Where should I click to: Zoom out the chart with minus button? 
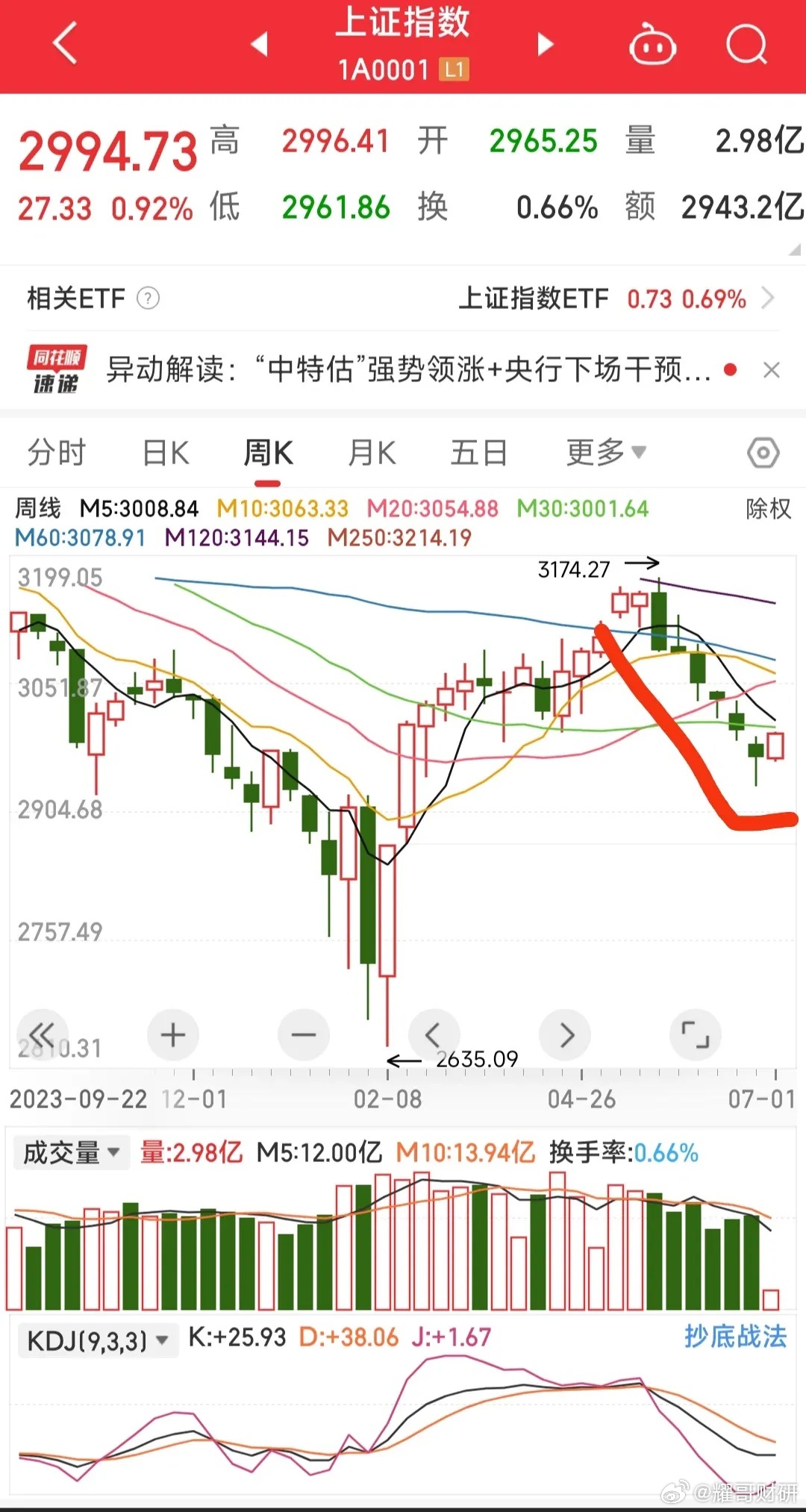click(x=304, y=1034)
